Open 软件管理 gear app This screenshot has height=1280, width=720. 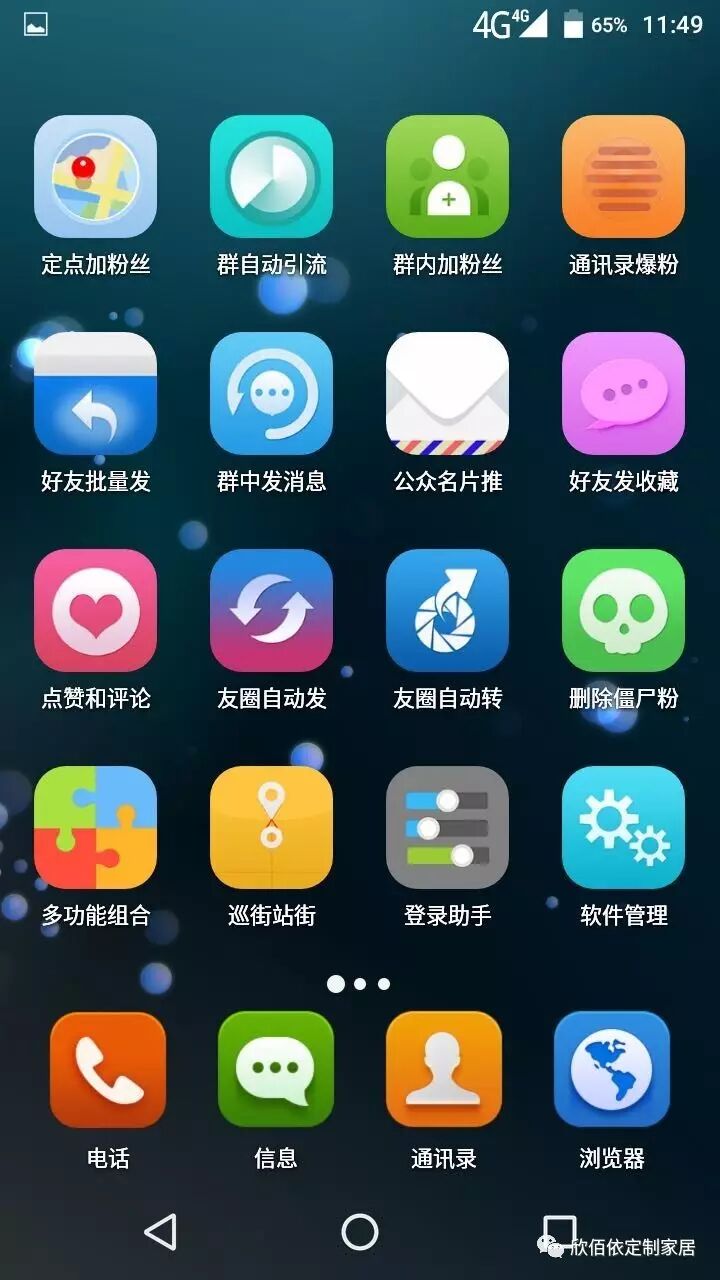623,827
